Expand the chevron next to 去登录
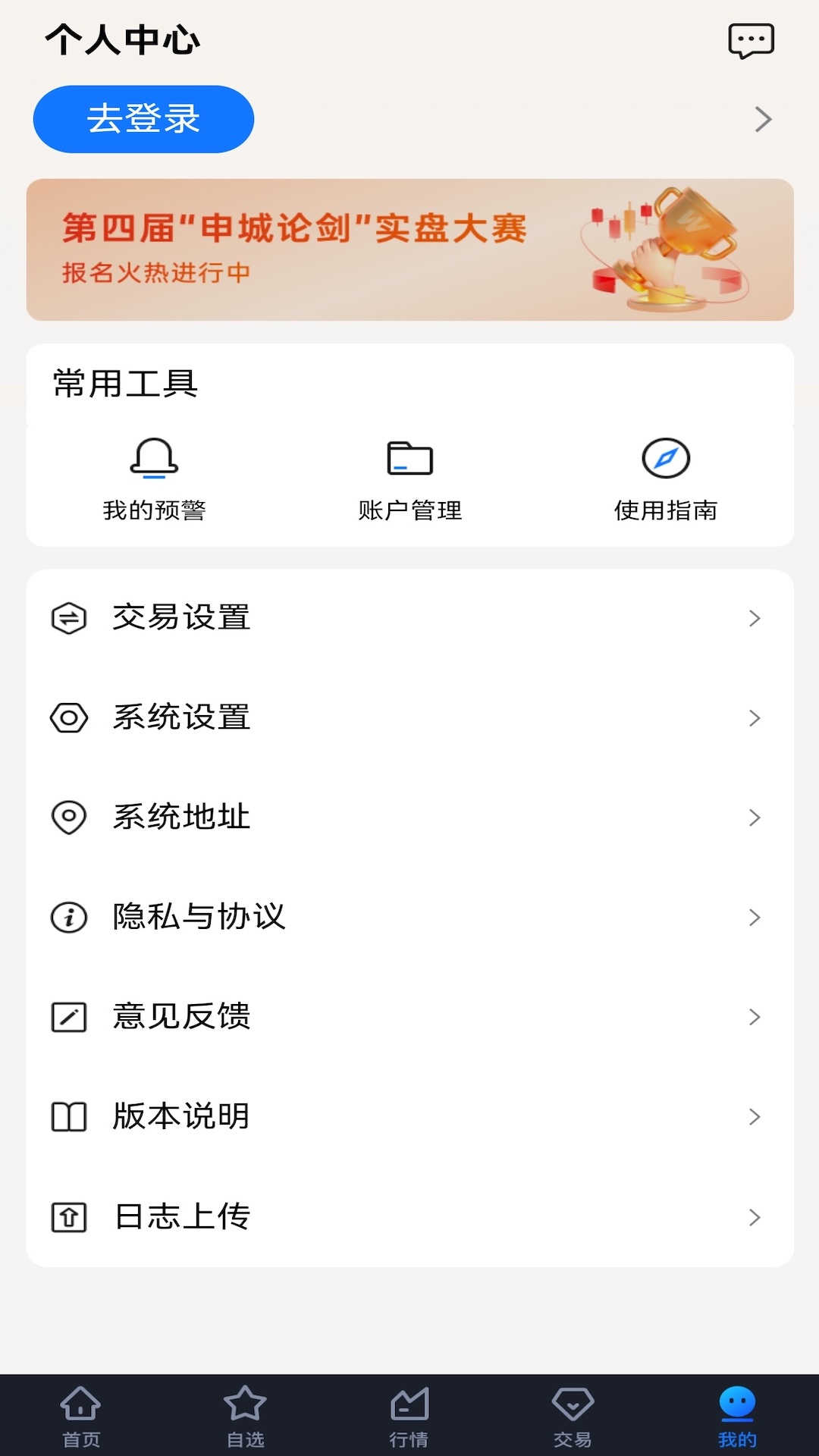 tap(763, 119)
